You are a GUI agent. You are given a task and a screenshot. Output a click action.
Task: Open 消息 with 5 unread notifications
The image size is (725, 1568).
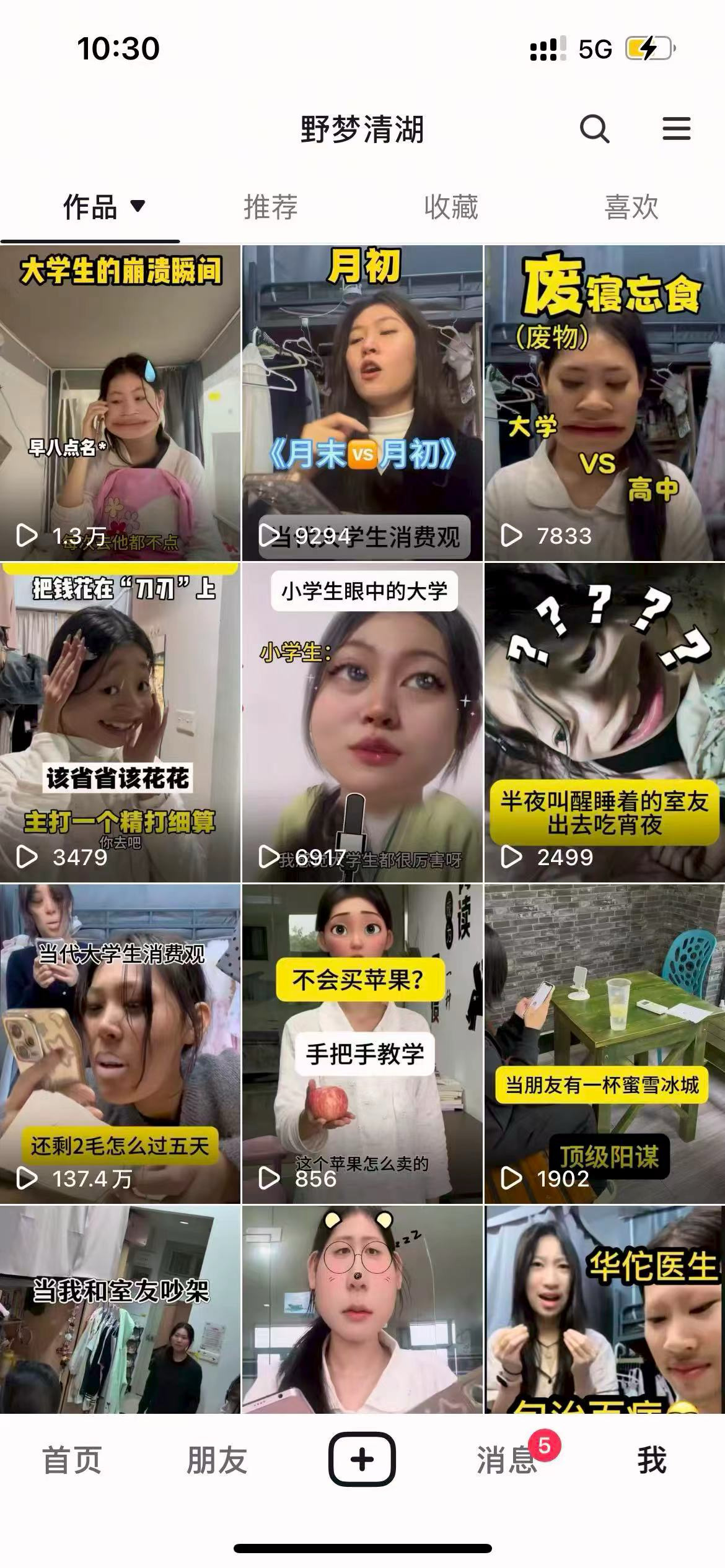507,1460
